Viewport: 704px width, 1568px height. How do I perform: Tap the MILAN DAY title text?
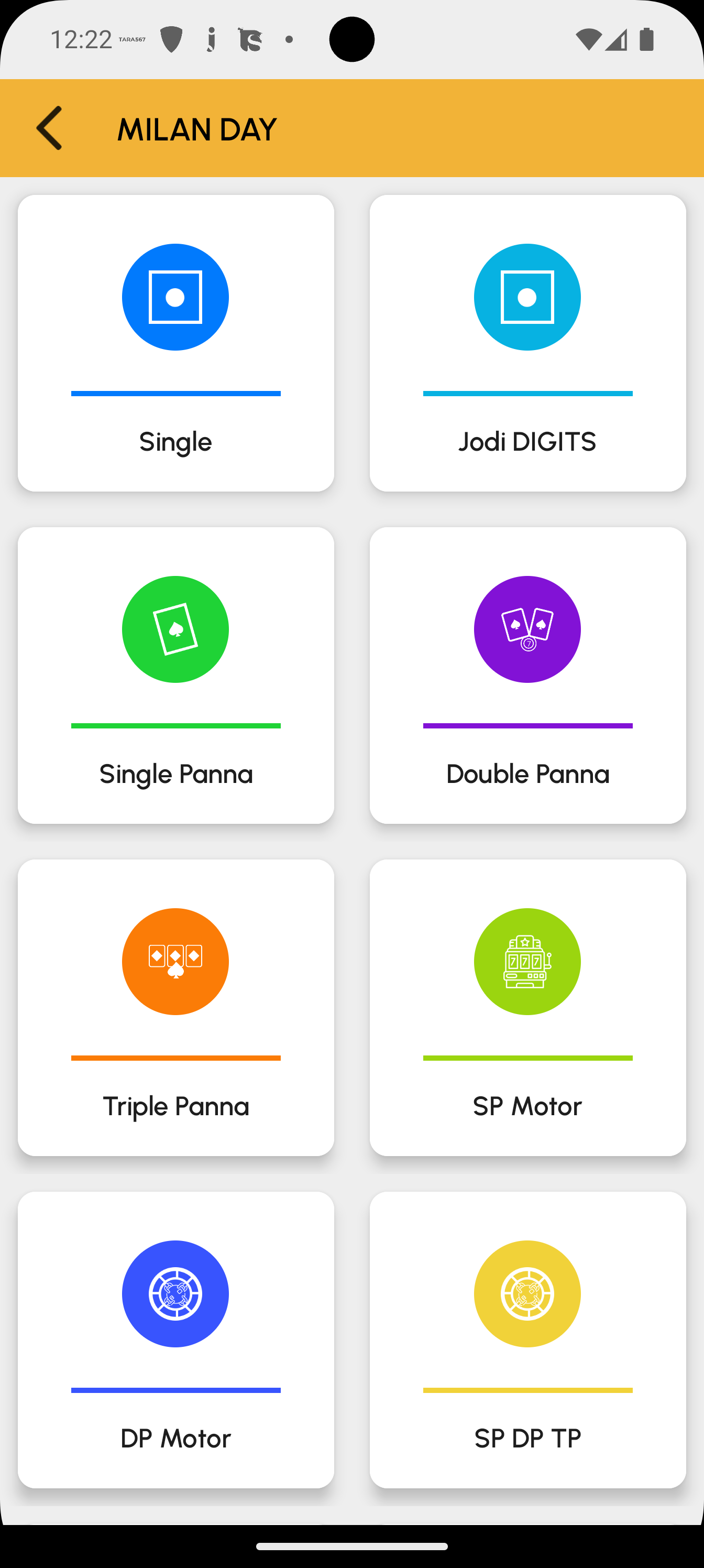pyautogui.click(x=196, y=128)
